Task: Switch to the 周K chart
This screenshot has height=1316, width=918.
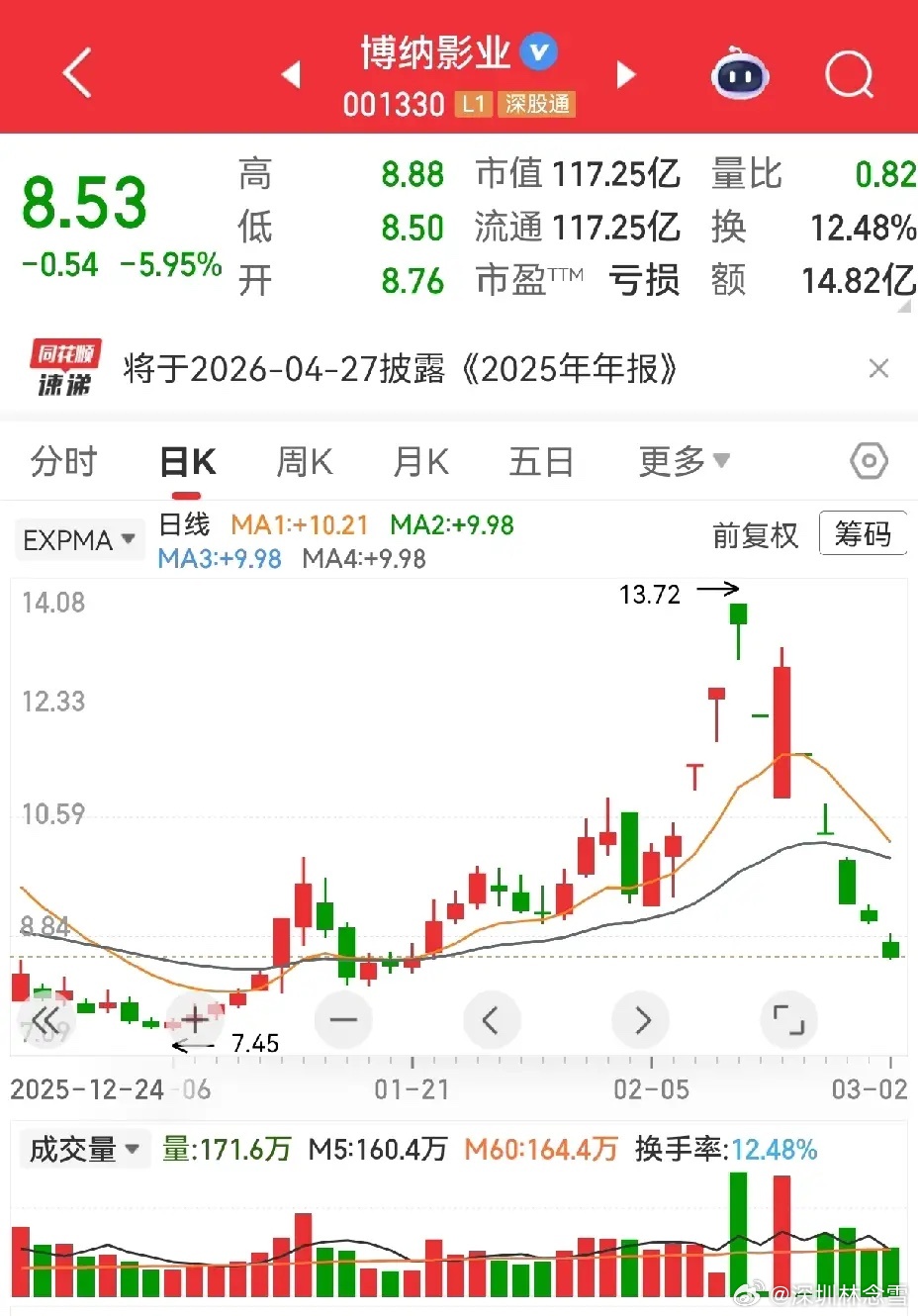Action: [x=304, y=461]
